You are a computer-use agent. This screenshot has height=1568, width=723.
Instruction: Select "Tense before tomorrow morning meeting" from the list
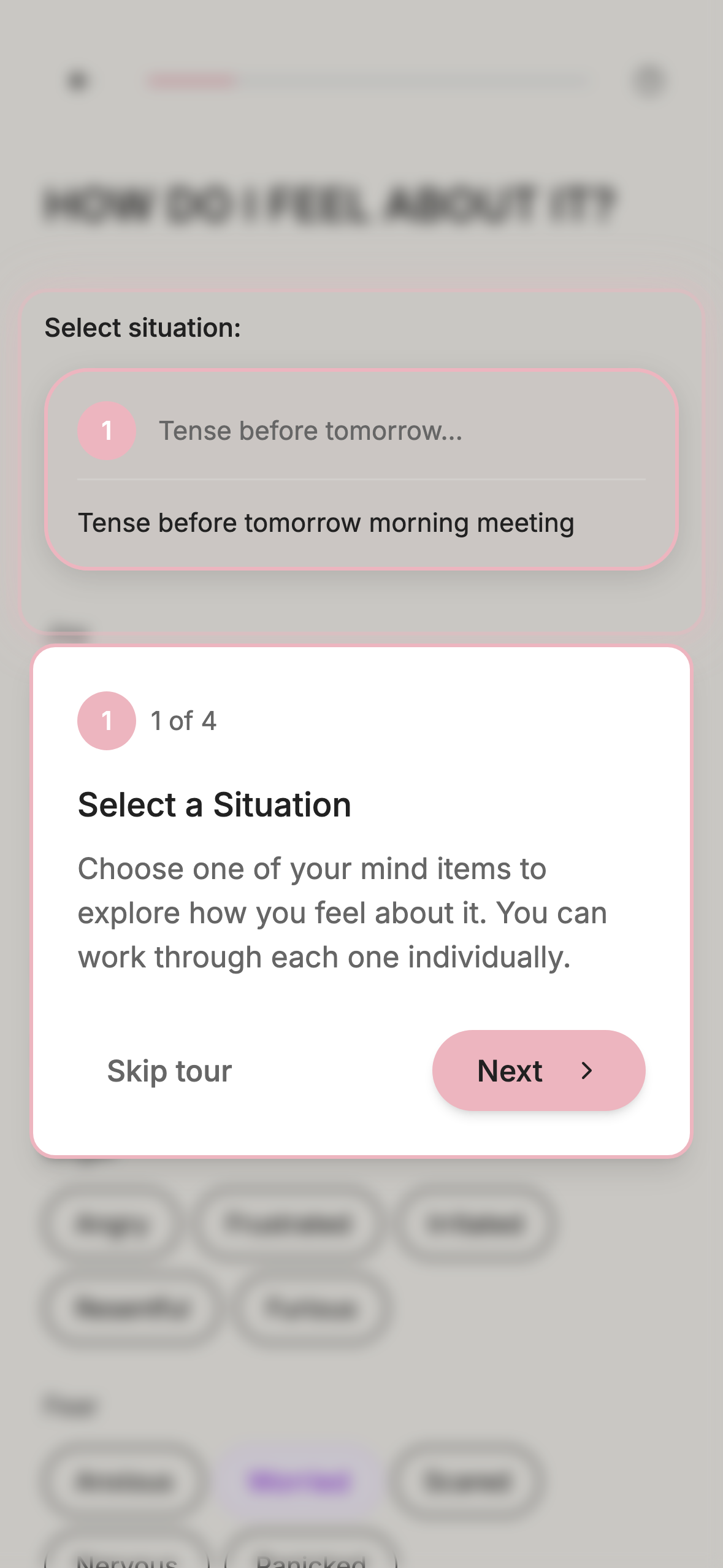pos(327,522)
